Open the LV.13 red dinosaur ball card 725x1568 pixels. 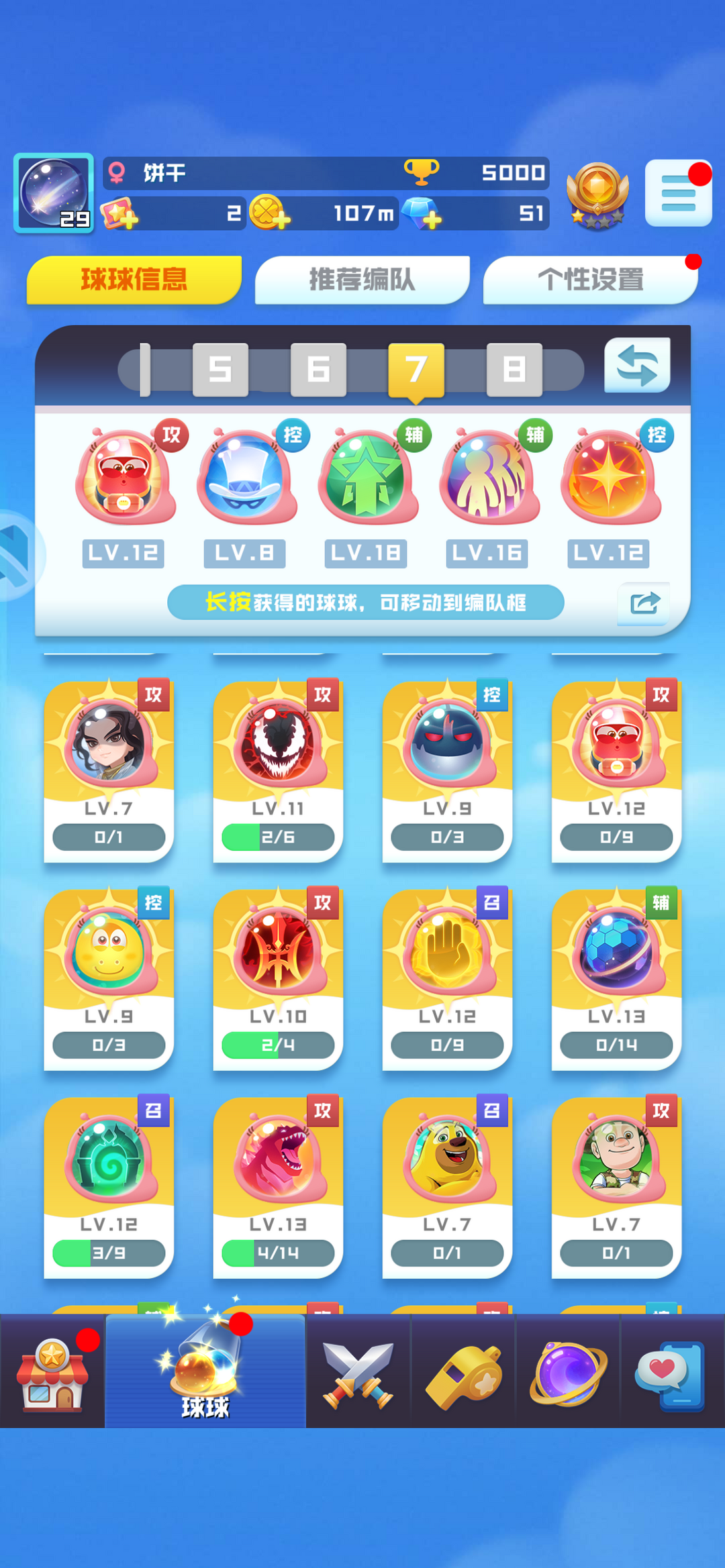click(278, 1188)
